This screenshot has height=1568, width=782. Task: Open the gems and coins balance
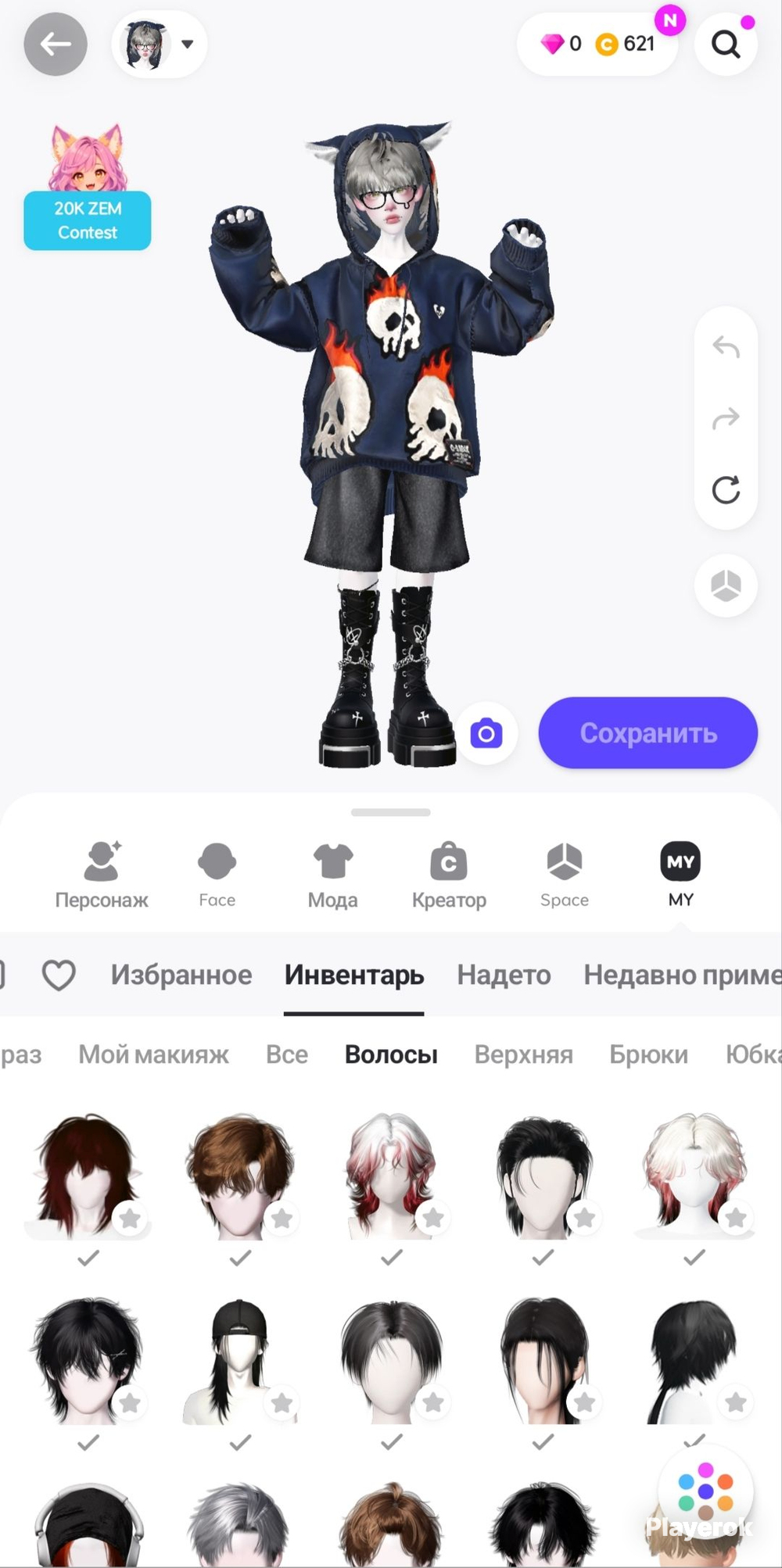click(x=597, y=45)
